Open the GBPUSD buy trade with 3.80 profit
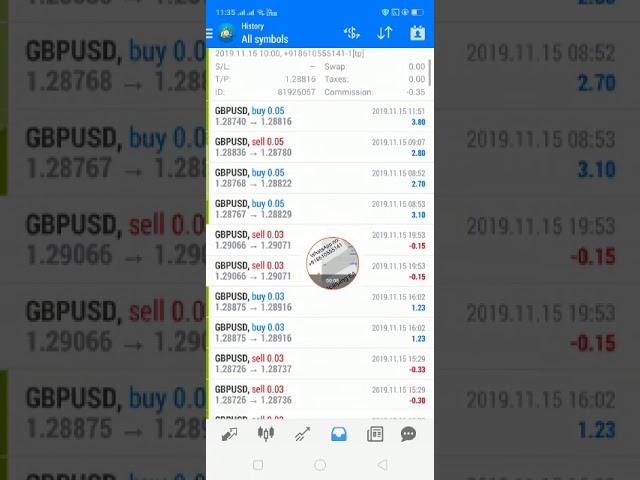The height and width of the screenshot is (480, 640). [319, 116]
